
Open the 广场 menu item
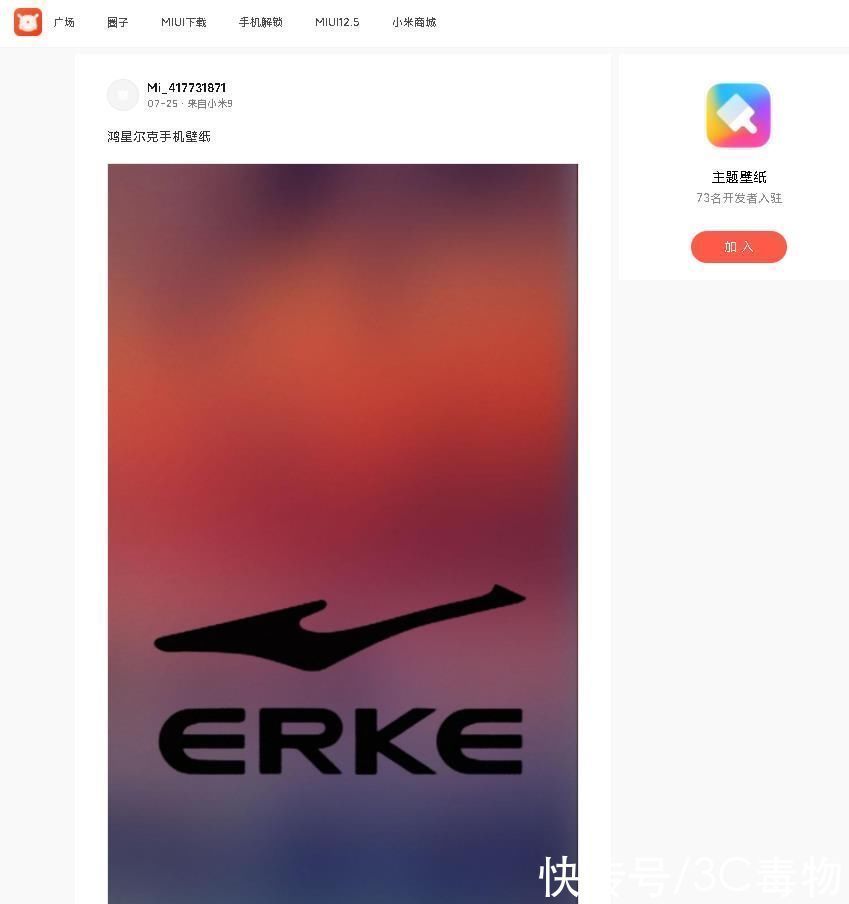click(x=64, y=21)
